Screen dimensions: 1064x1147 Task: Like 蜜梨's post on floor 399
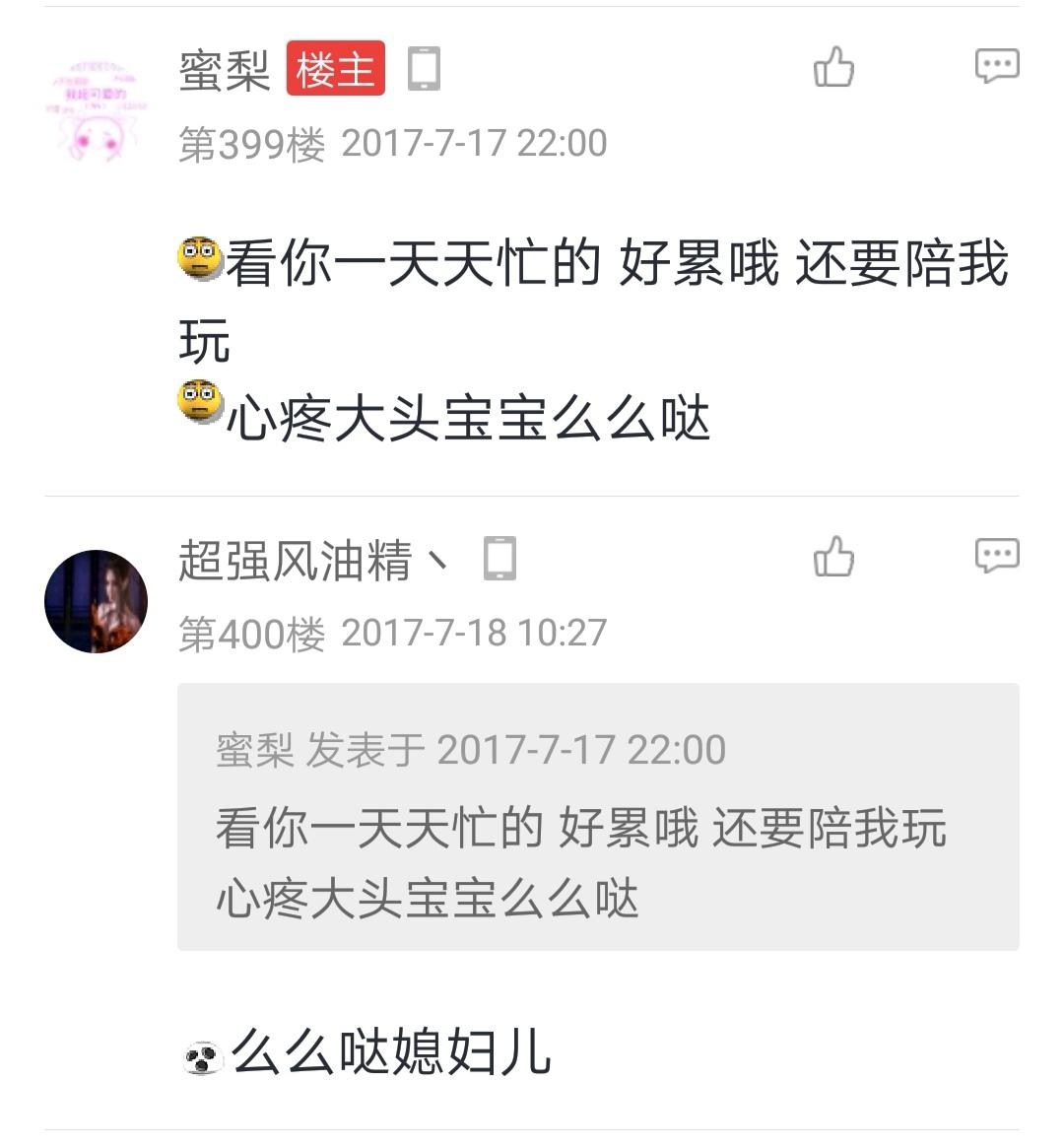click(x=833, y=68)
